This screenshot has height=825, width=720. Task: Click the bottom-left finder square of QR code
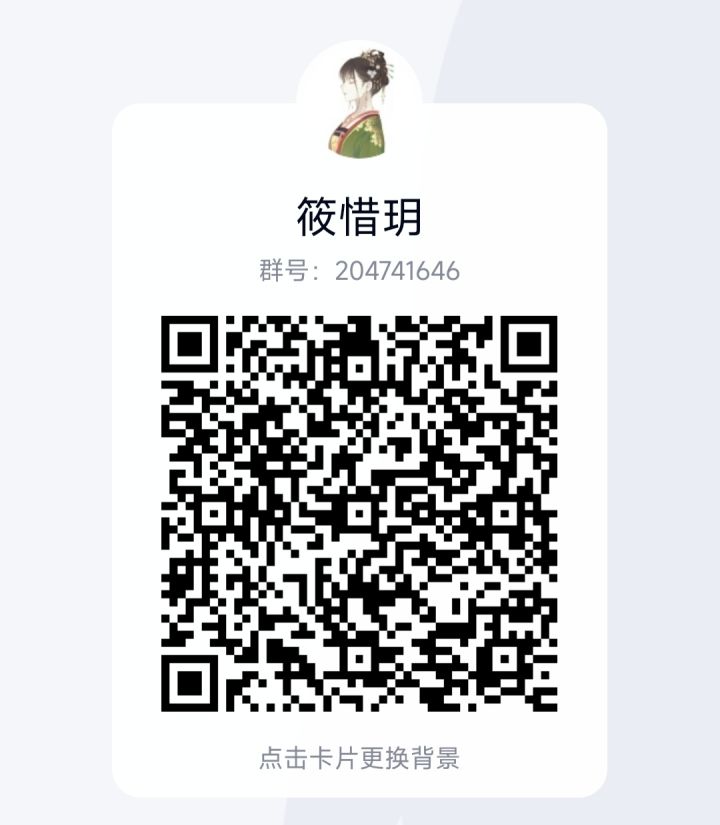coord(192,682)
